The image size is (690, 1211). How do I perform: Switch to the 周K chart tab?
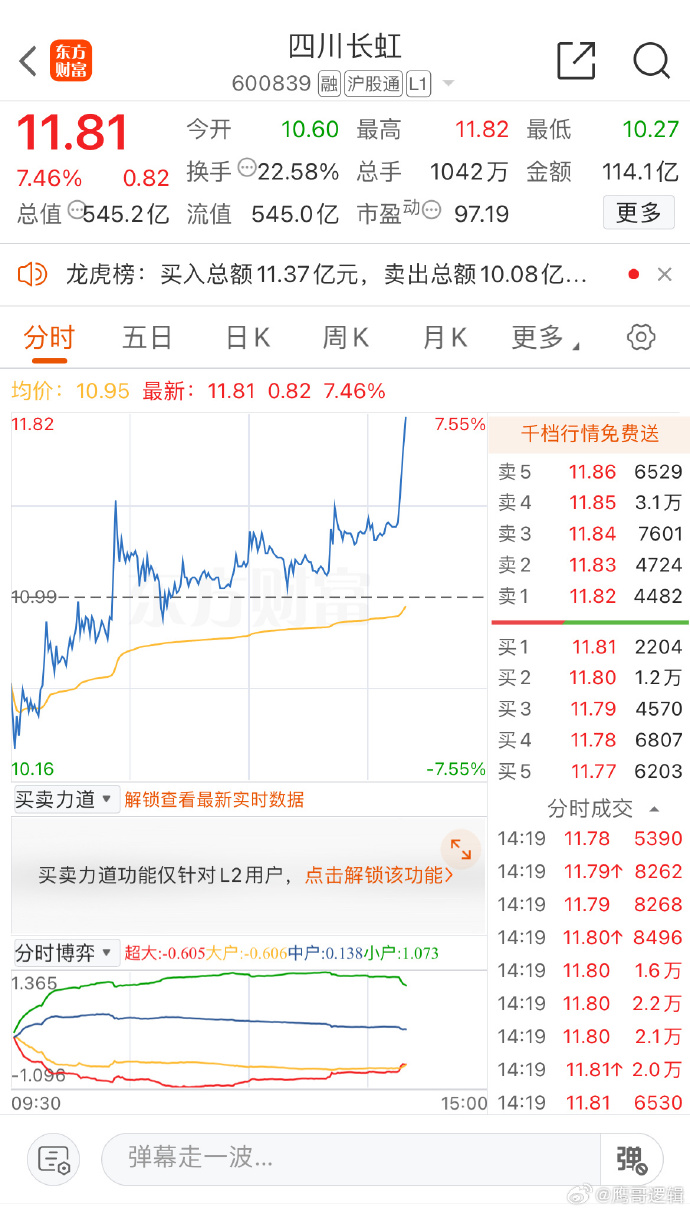(x=345, y=338)
